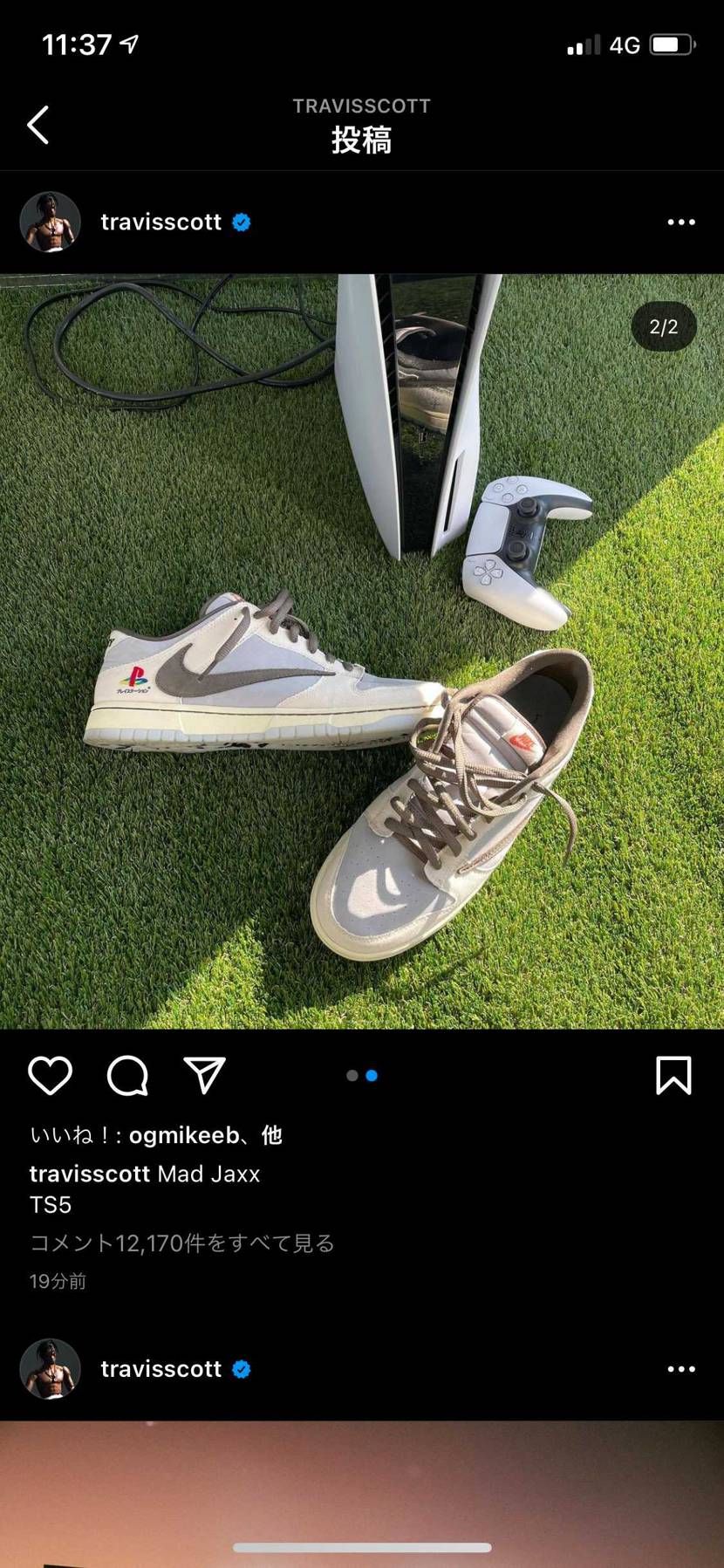Share the sneaker post via paper plane

coord(205,1075)
